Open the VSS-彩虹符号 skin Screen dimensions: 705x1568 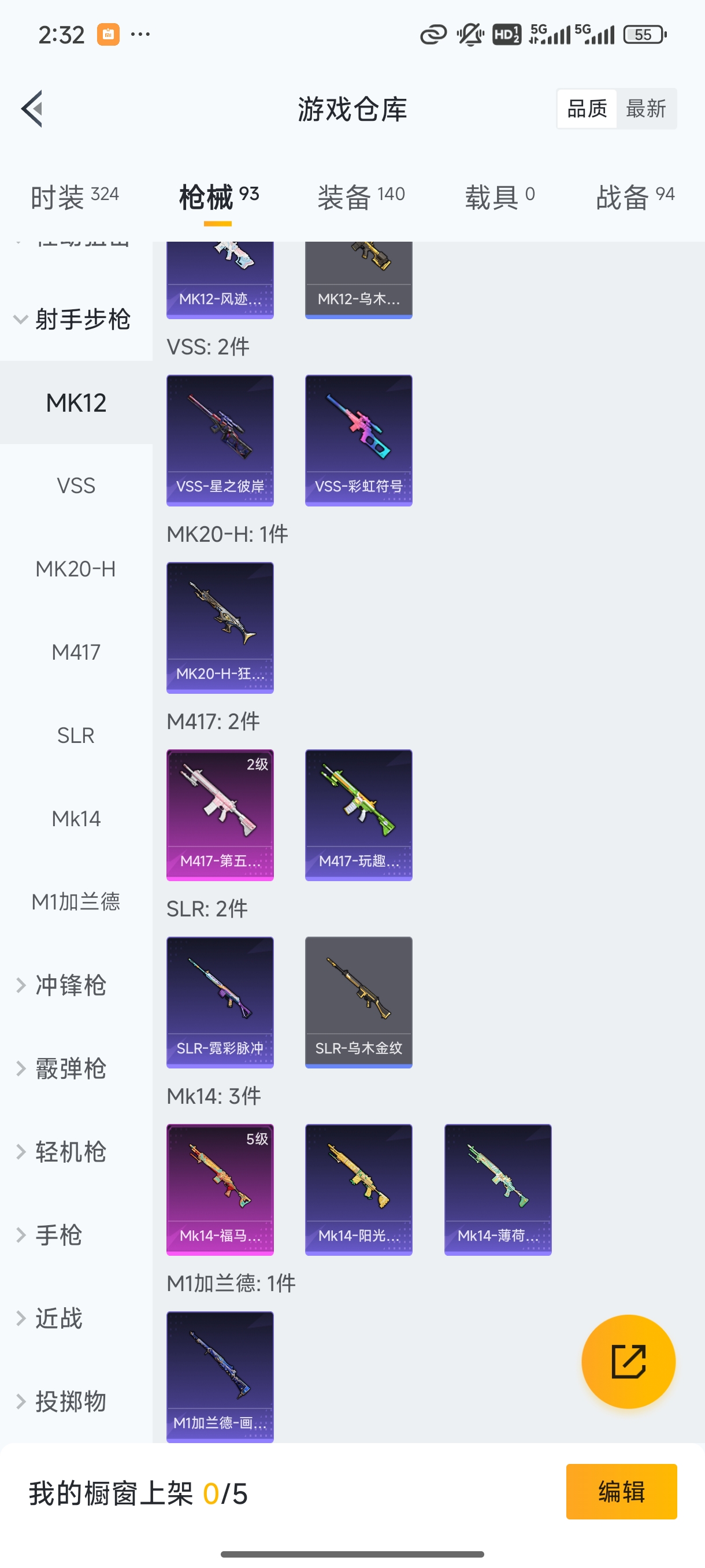(358, 440)
